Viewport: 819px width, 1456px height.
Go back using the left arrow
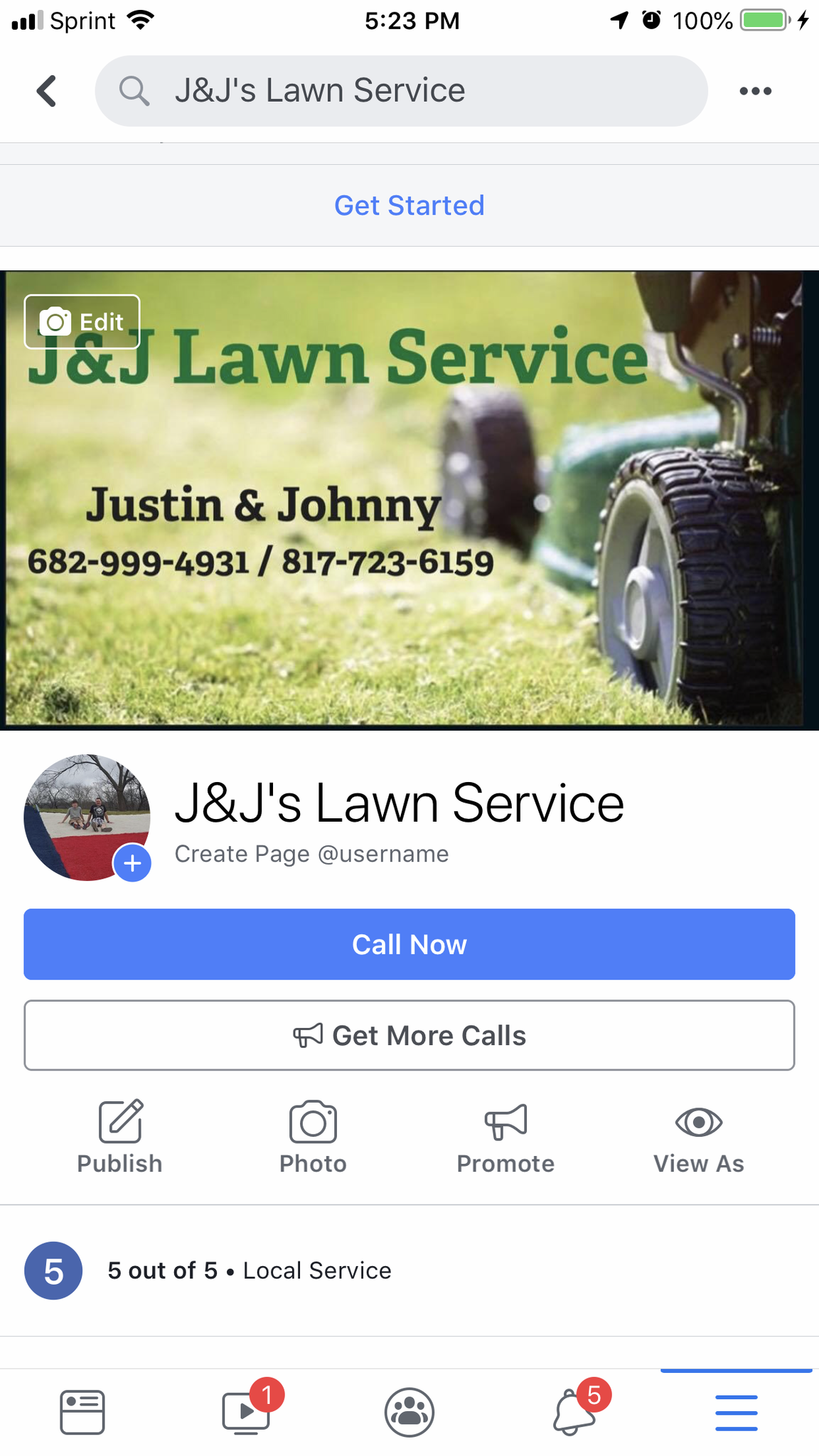[45, 90]
